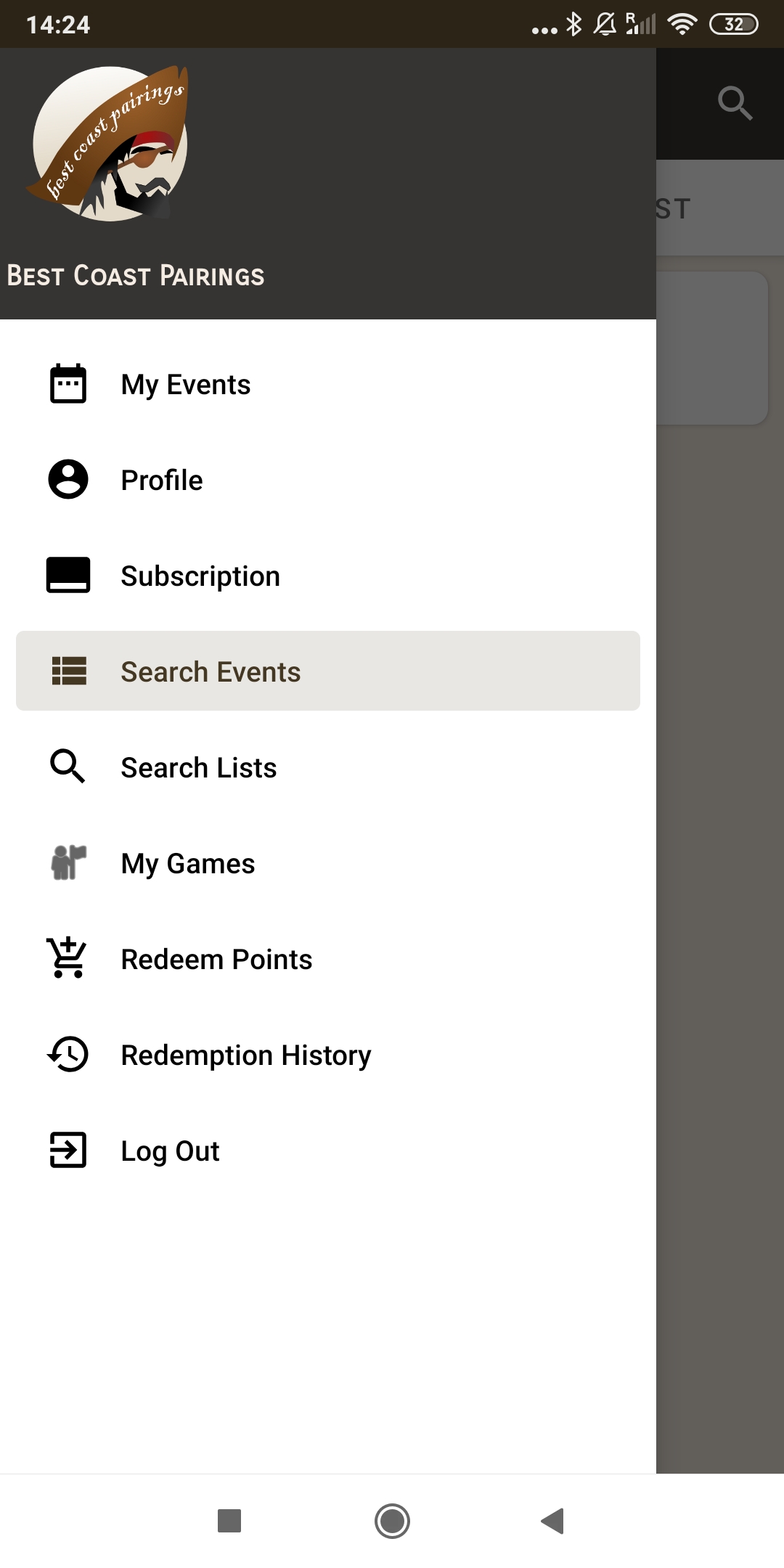Go back using the system back button
The height and width of the screenshot is (1568, 784).
(552, 1521)
